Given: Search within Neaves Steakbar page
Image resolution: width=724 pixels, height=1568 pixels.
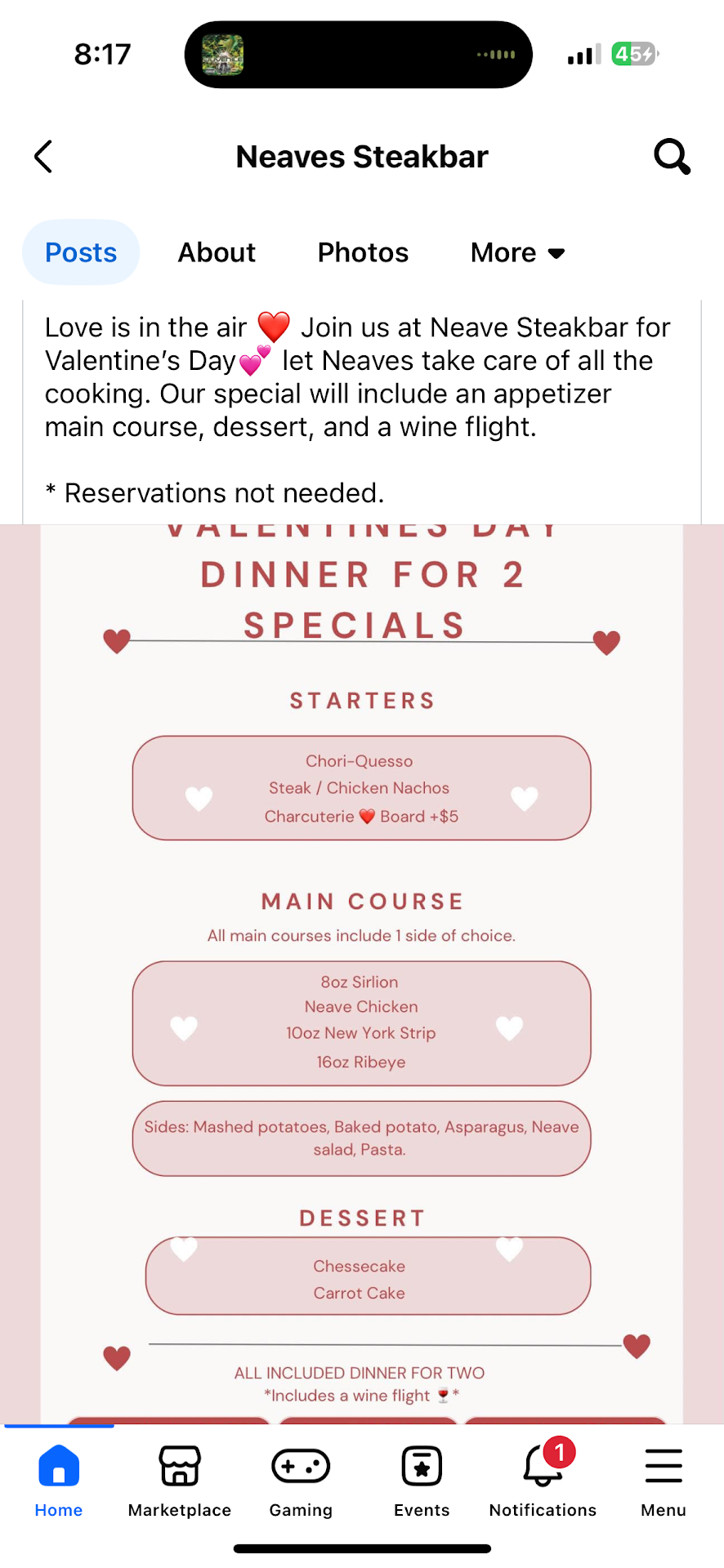Looking at the screenshot, I should point(672,157).
